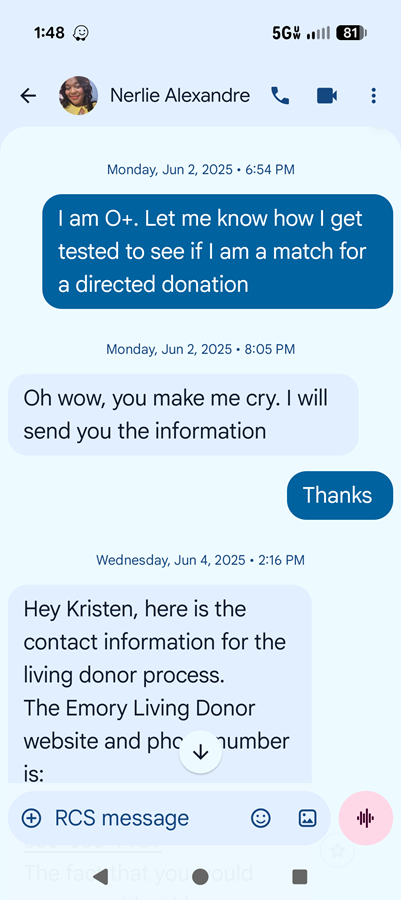Open the plus attachment menu
Viewport: 401px width, 900px height.
pyautogui.click(x=31, y=818)
